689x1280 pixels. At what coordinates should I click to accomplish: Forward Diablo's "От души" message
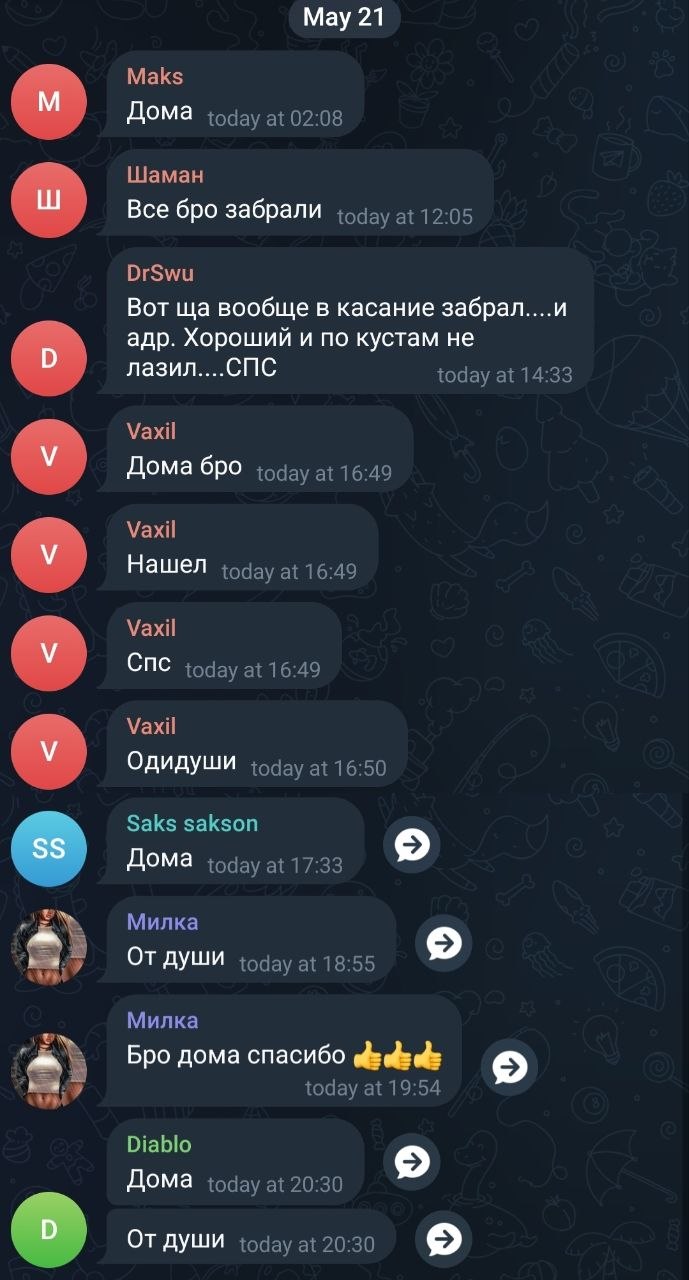(444, 1240)
